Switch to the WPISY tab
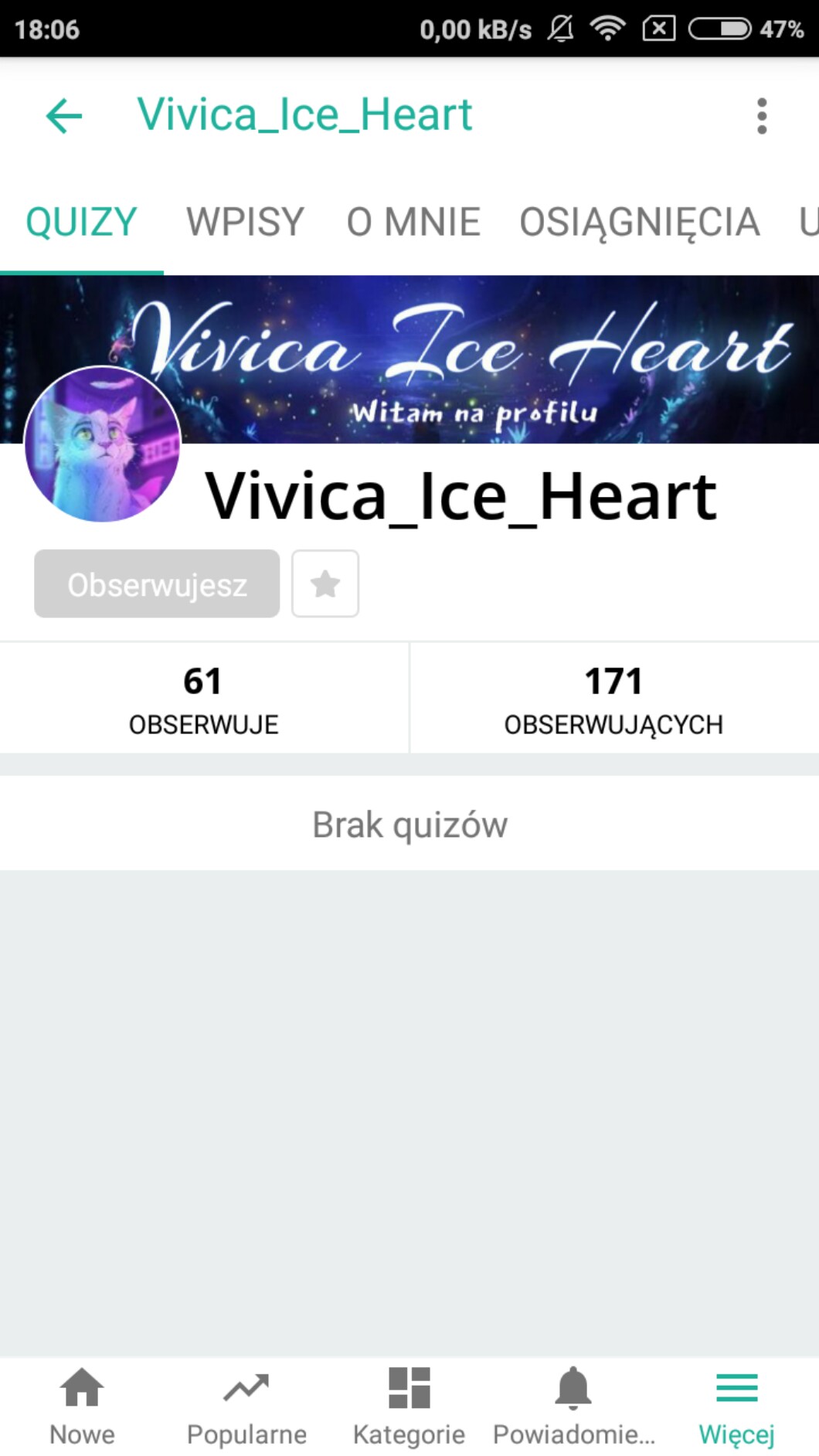The image size is (819, 1456). coord(245,223)
